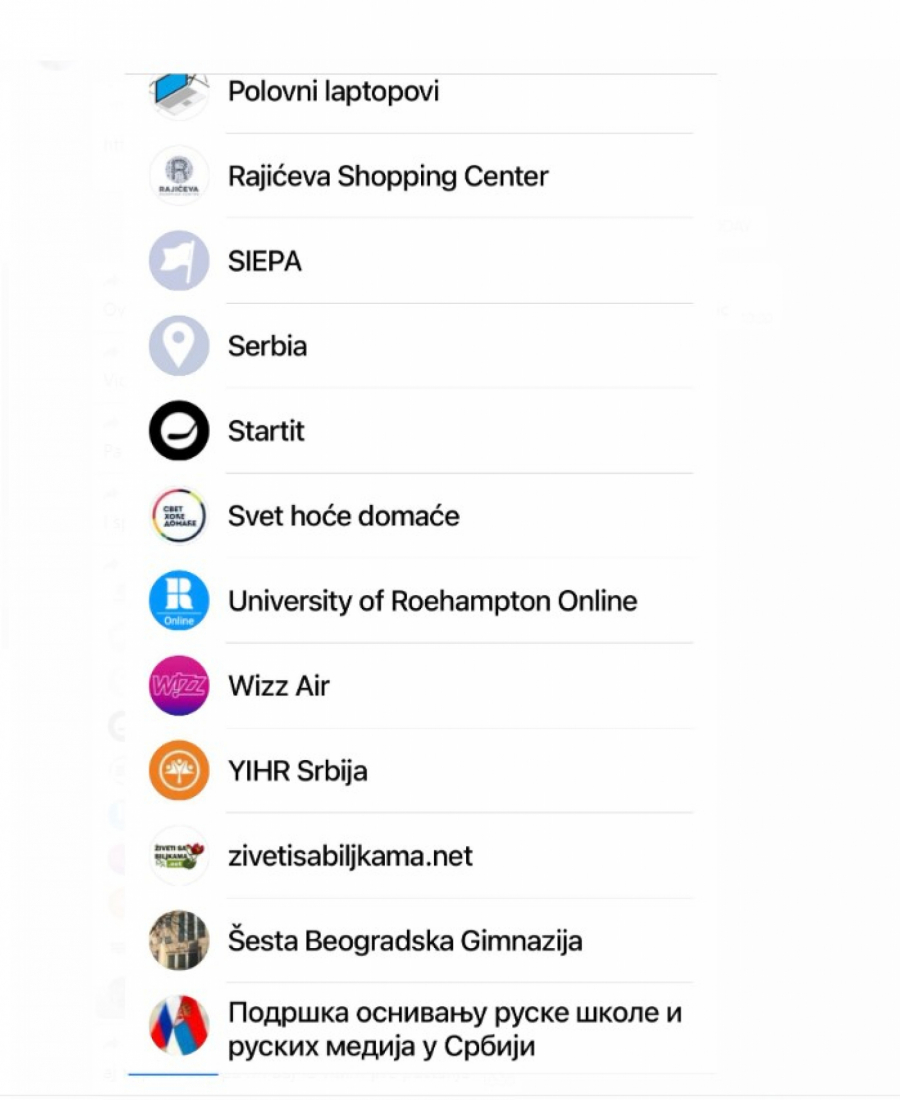Select the SIEPA row
The image size is (900, 1100).
coord(265,262)
